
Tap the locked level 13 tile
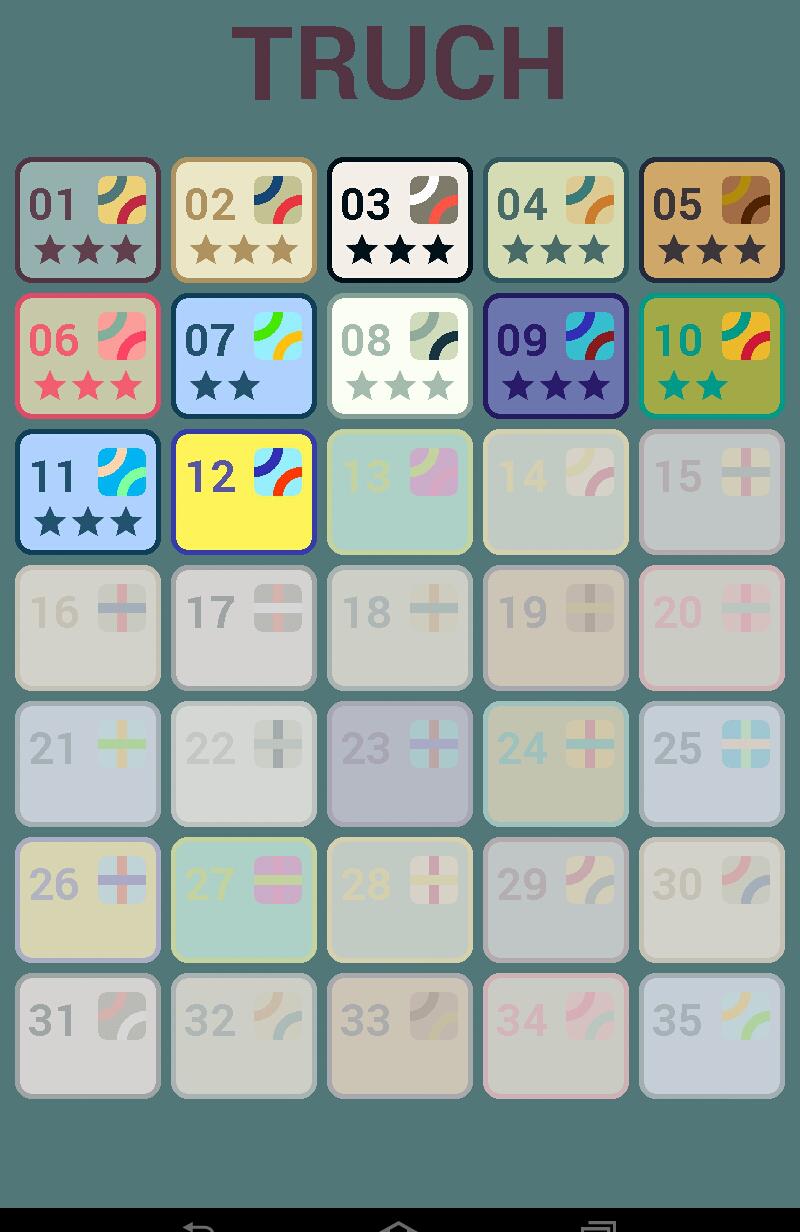pyautogui.click(x=400, y=492)
